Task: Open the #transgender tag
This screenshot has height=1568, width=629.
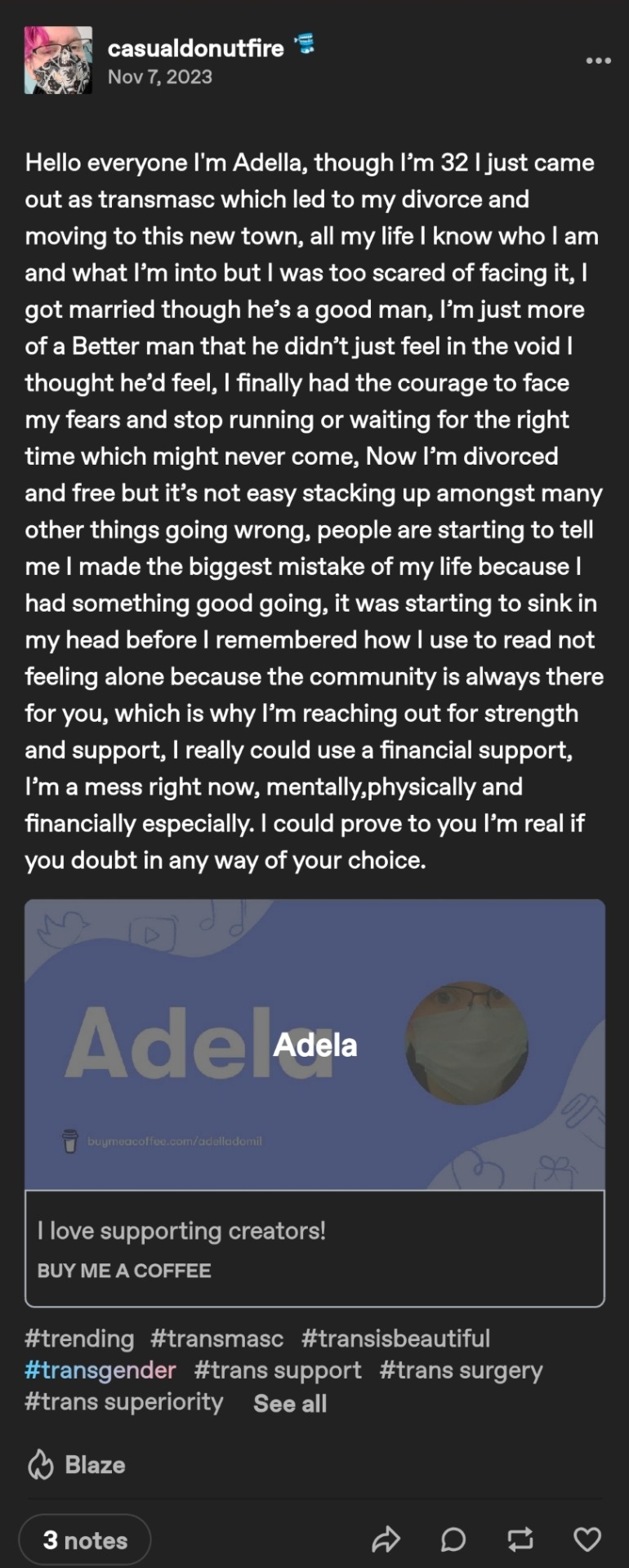Action: click(x=100, y=1370)
